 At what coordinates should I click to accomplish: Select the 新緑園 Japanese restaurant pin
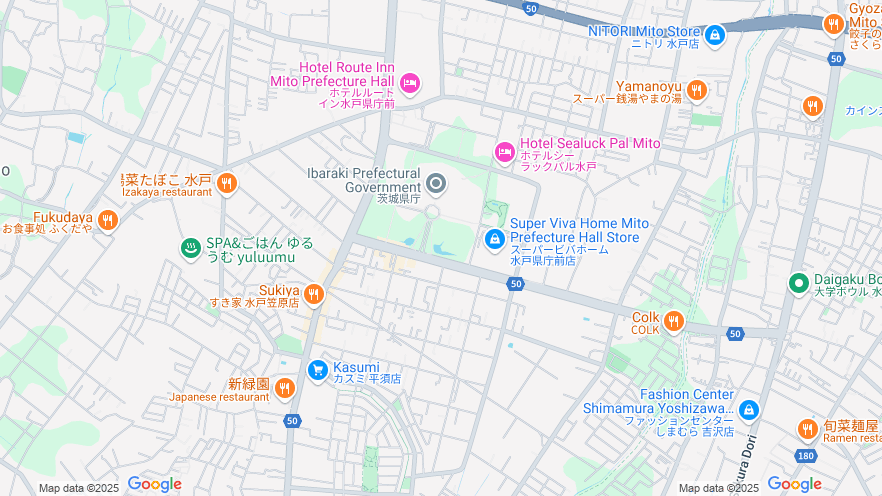coord(285,388)
